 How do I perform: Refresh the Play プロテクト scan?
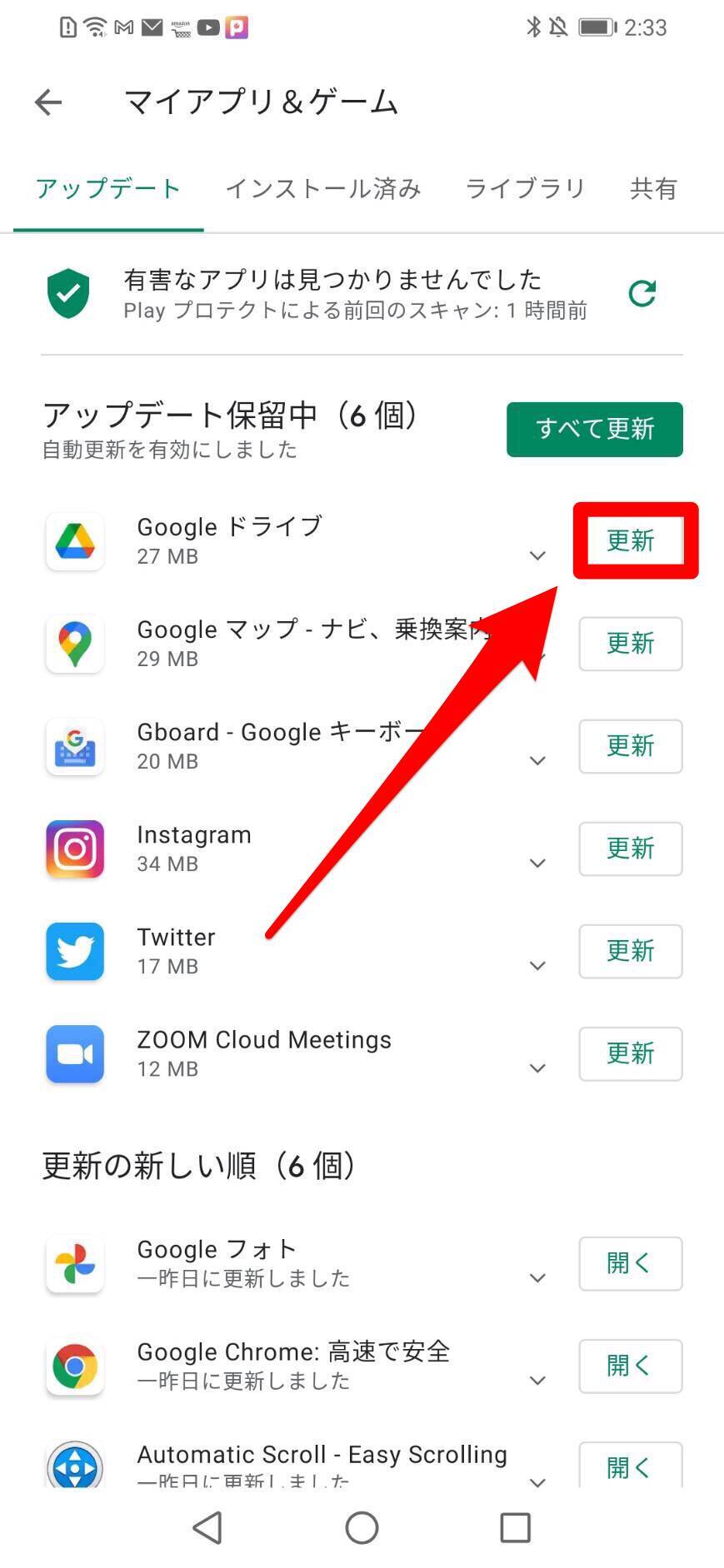tap(642, 293)
